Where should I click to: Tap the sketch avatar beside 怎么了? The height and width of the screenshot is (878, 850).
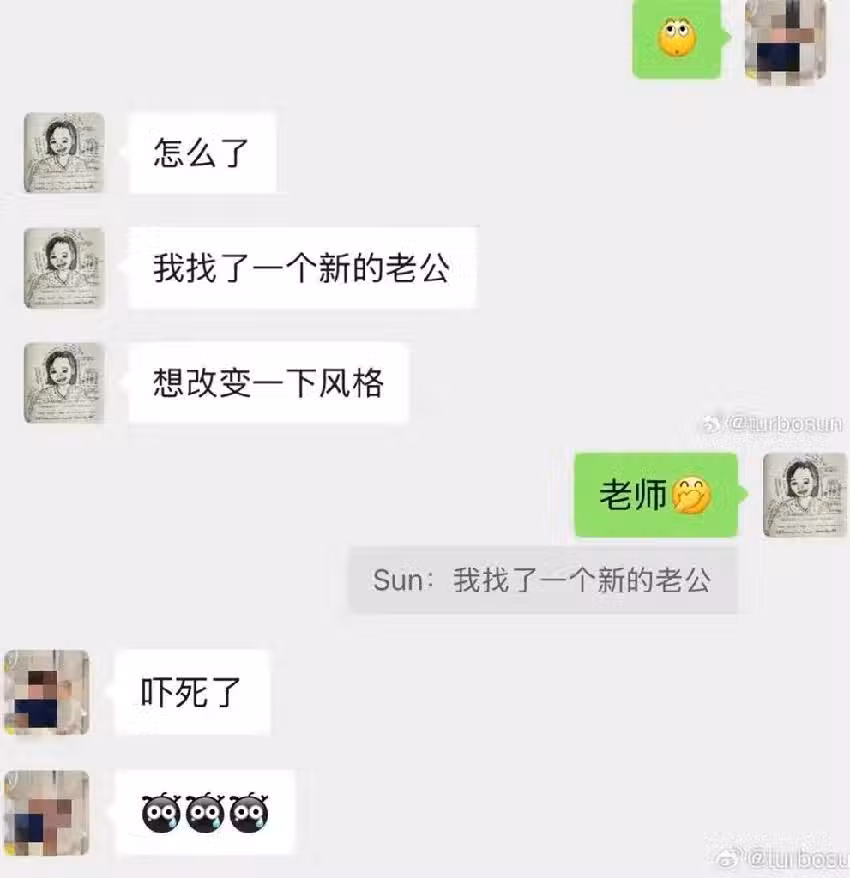click(x=65, y=153)
